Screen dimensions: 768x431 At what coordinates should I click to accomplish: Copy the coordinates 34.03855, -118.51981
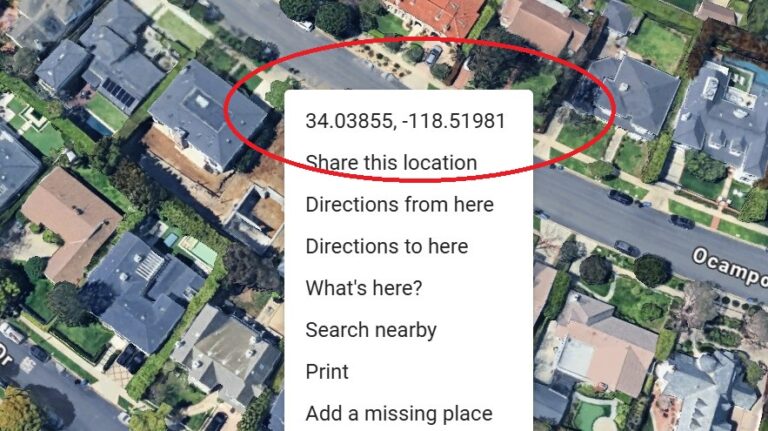coord(405,121)
